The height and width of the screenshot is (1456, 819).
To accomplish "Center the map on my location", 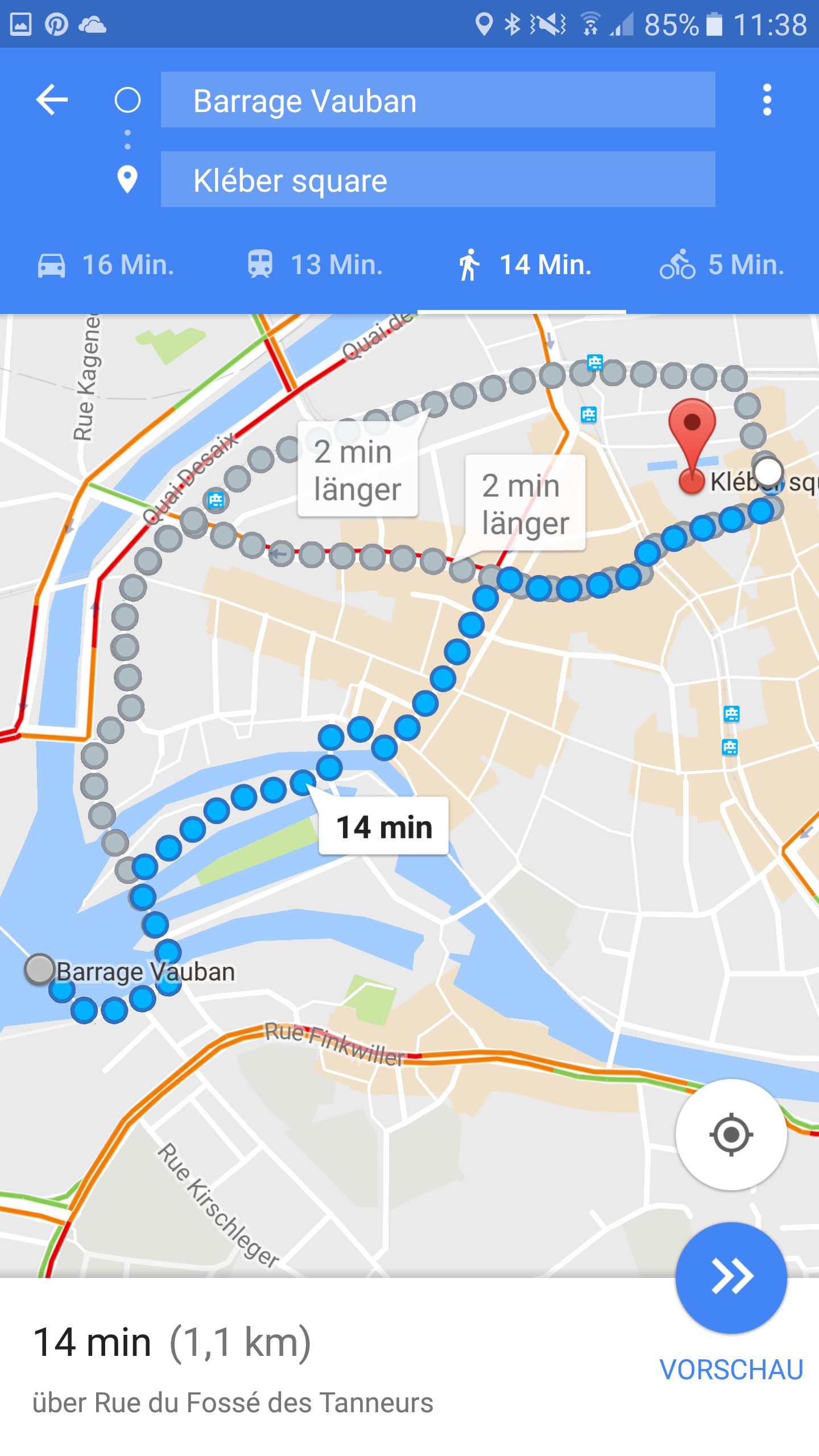I will click(731, 1134).
